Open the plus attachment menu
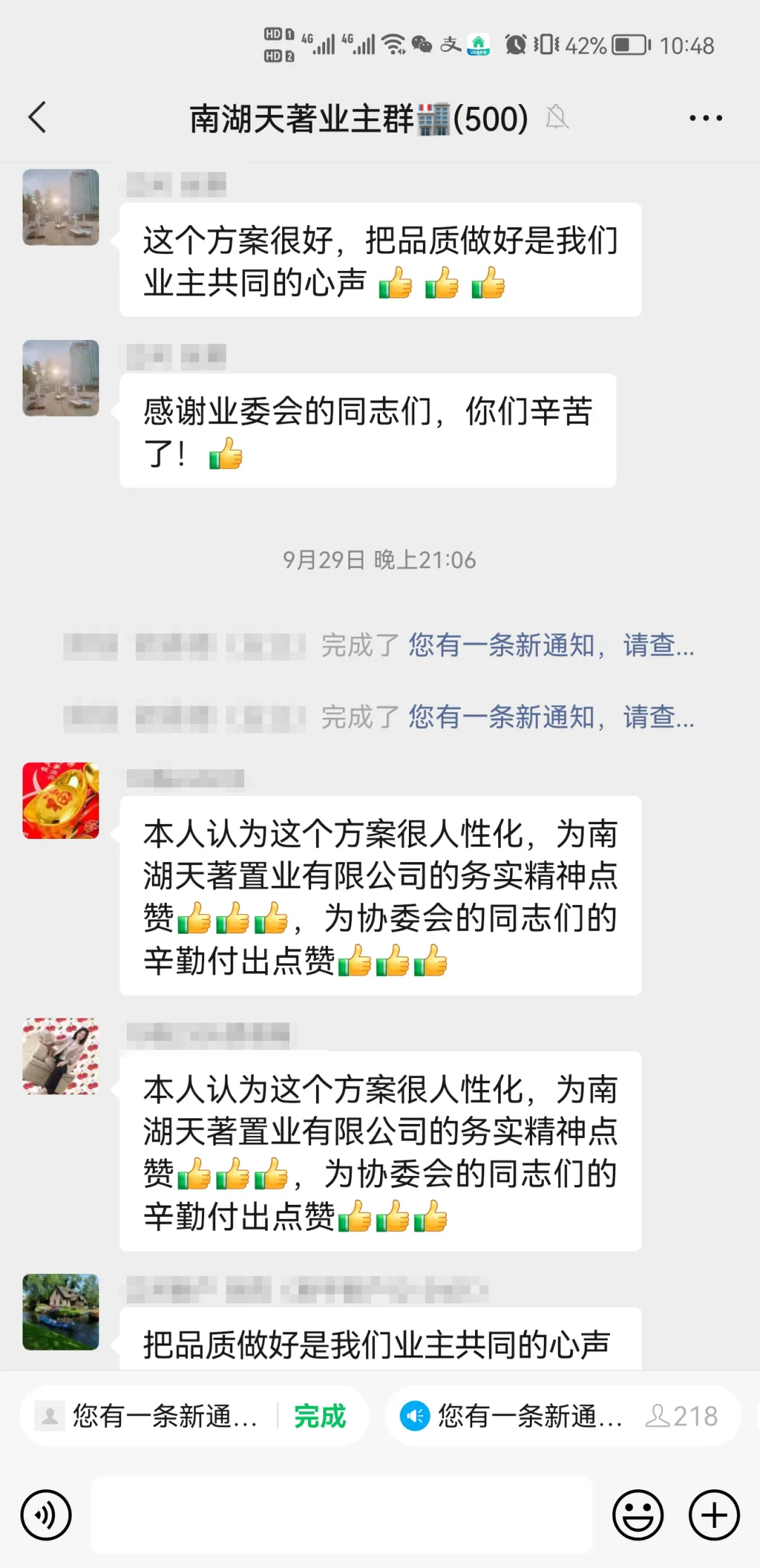 pos(714,1515)
